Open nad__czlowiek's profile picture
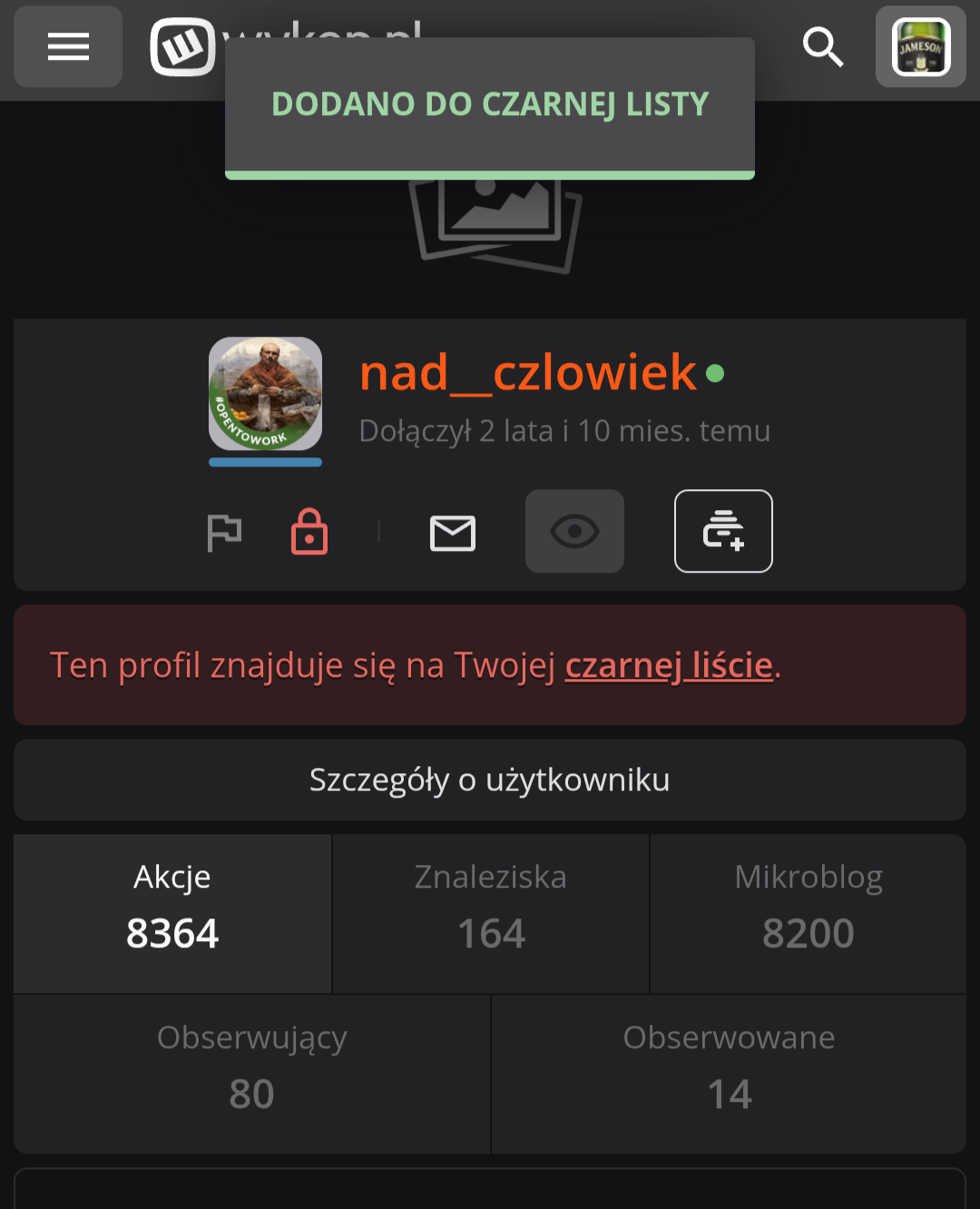 coord(265,394)
